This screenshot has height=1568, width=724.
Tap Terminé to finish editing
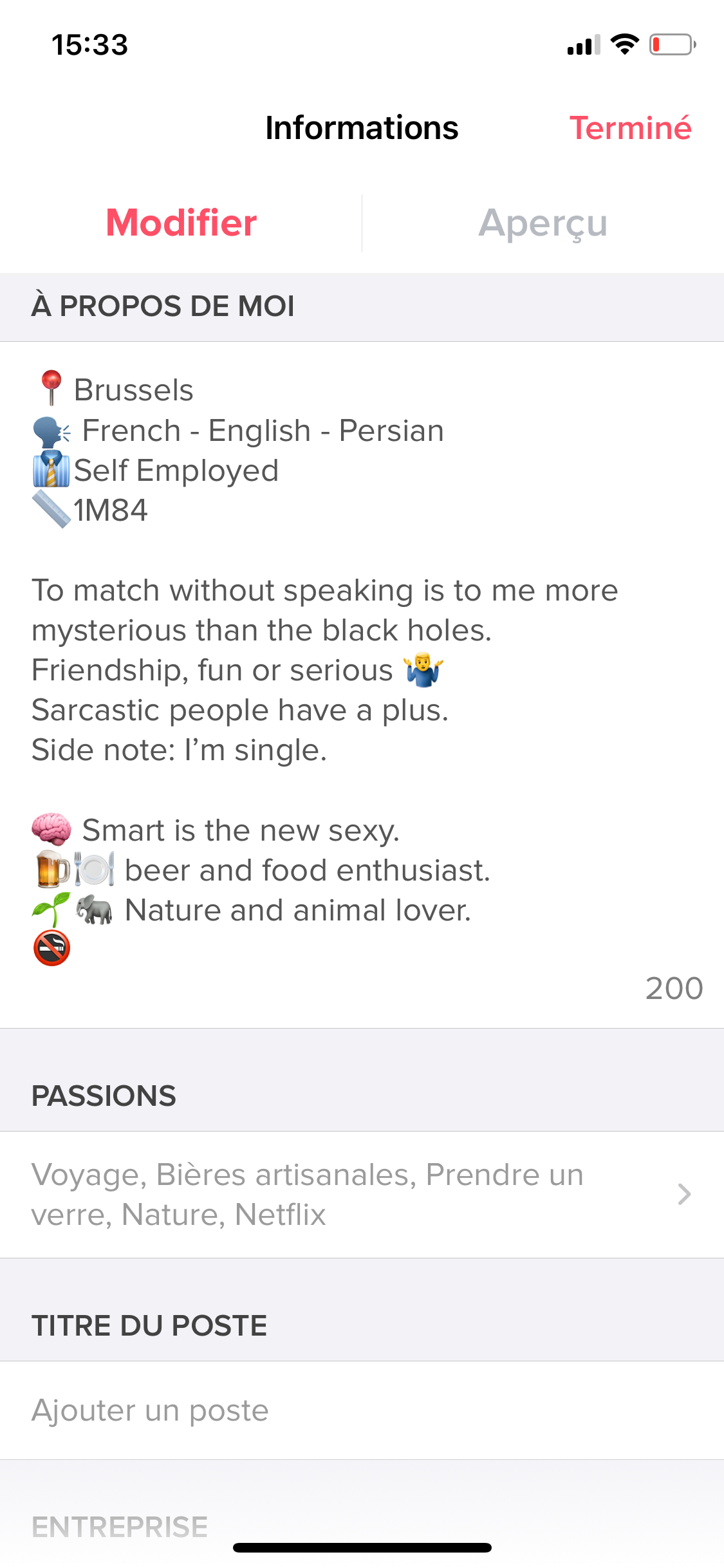click(629, 128)
